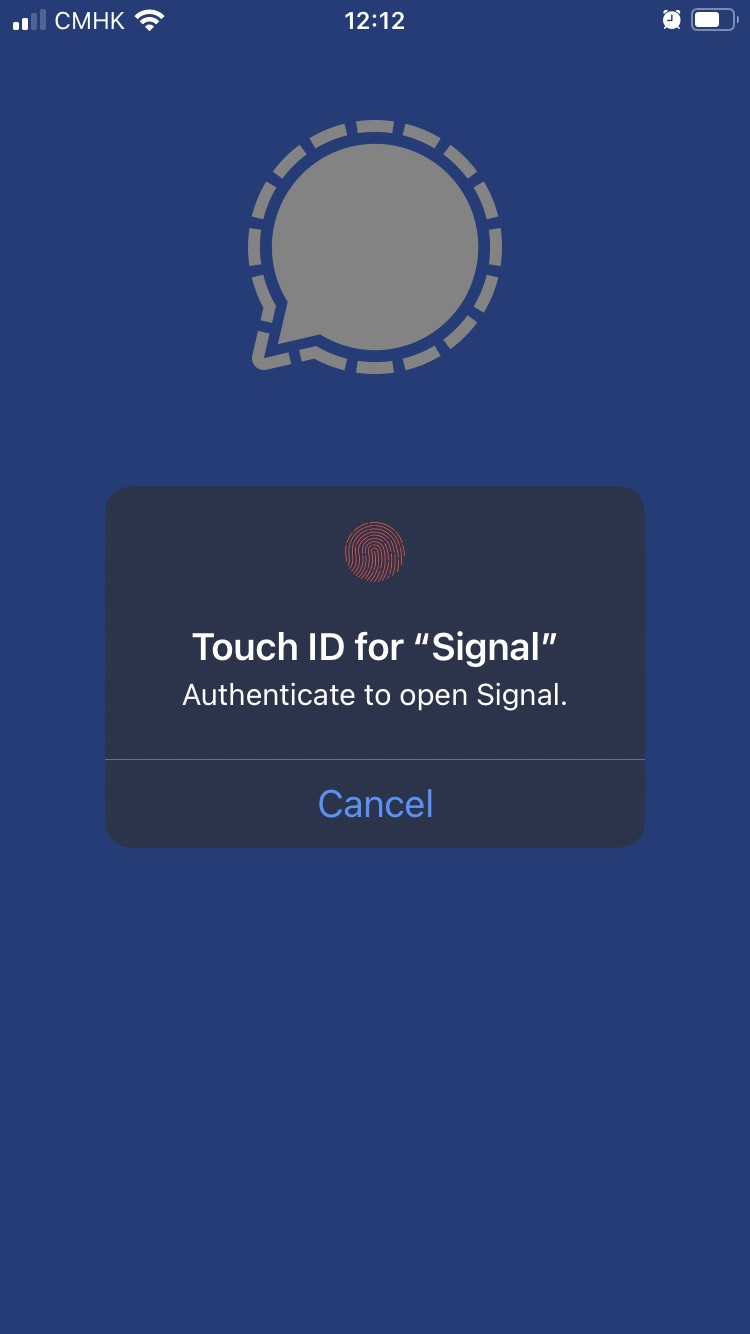
Task: Cancel the Touch ID prompt for Signal
Action: point(375,804)
